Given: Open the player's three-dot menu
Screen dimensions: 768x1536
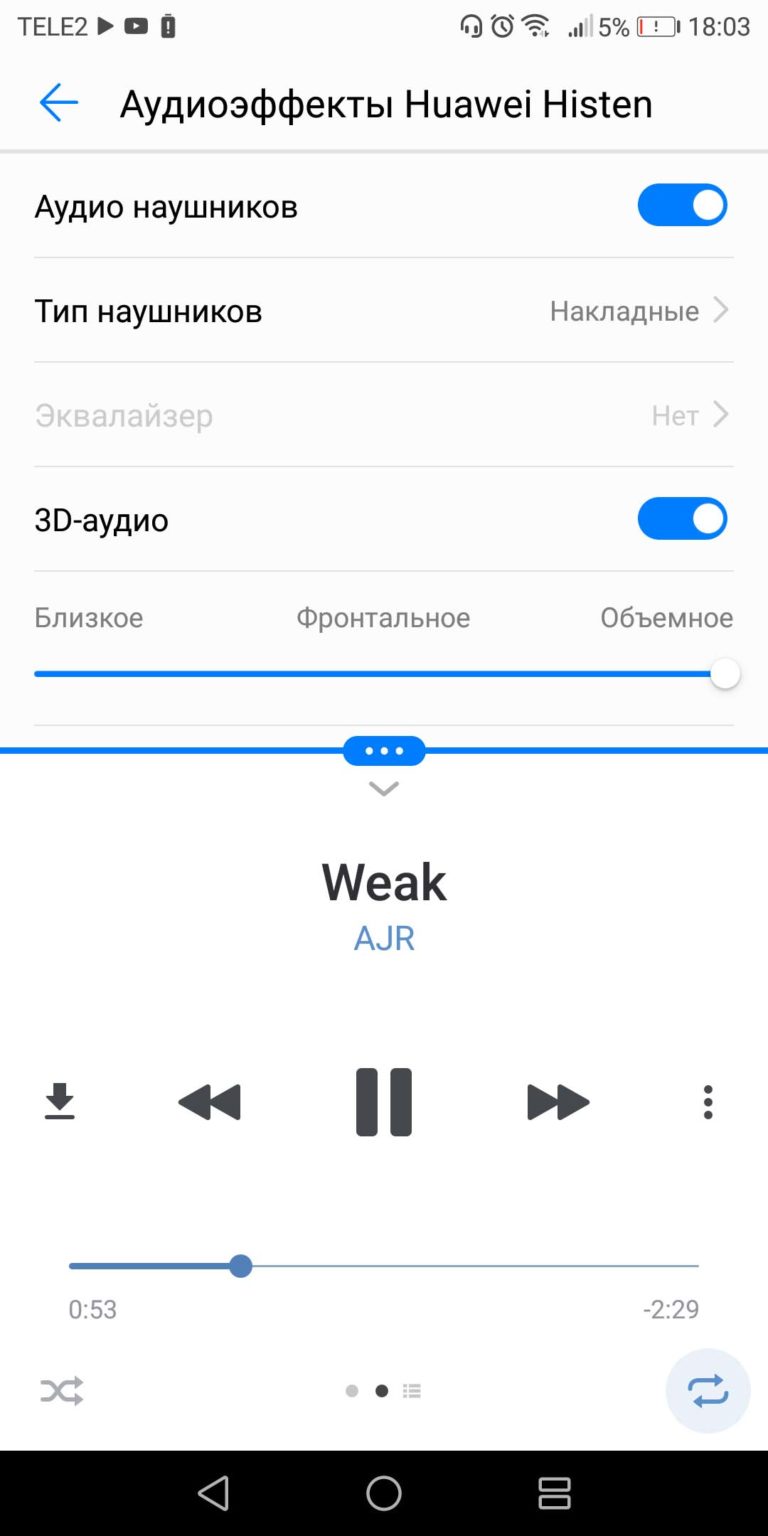Looking at the screenshot, I should click(708, 1102).
